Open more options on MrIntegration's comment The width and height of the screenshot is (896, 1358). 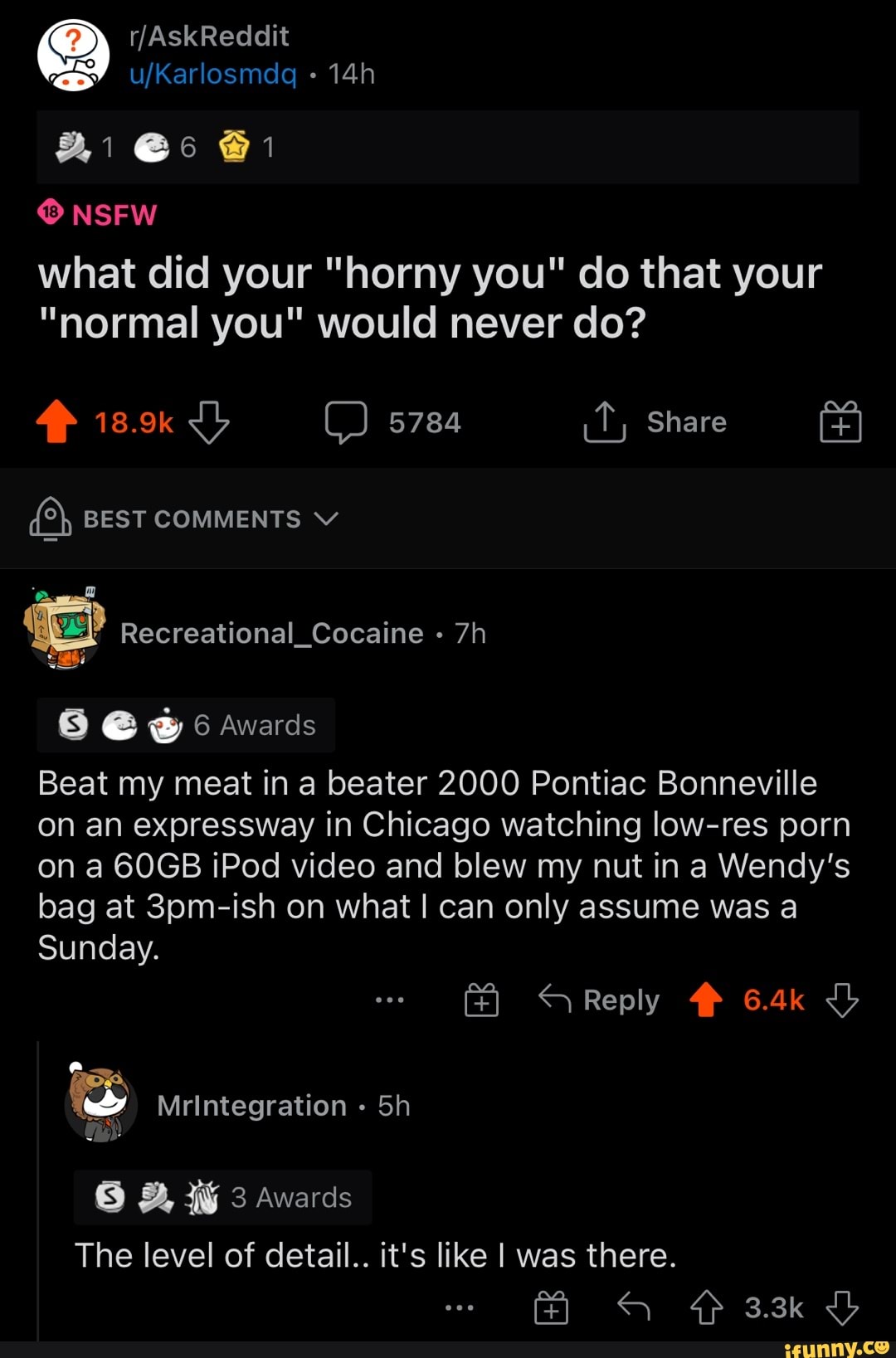pos(459,1308)
